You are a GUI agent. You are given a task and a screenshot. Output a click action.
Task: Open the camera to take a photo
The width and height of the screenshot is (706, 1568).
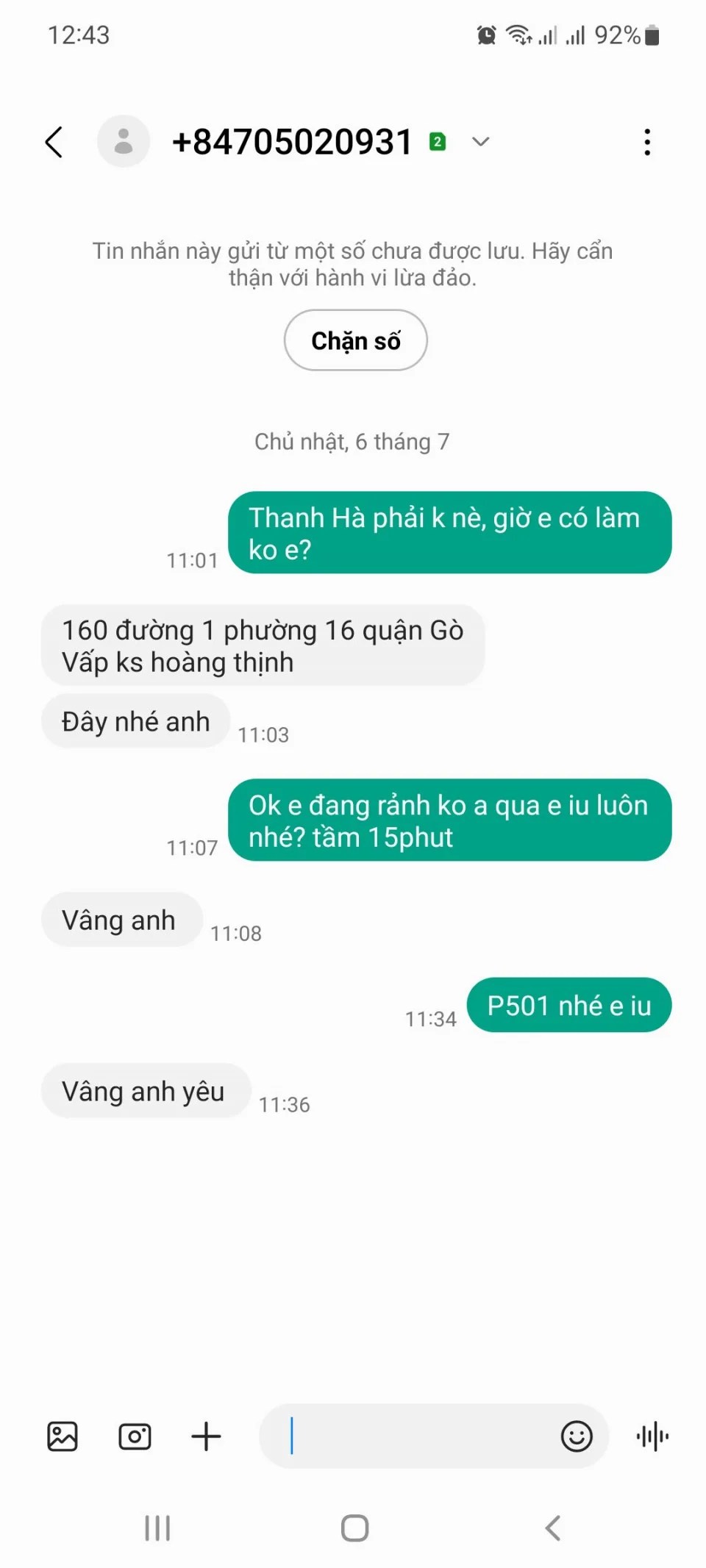click(x=135, y=1436)
